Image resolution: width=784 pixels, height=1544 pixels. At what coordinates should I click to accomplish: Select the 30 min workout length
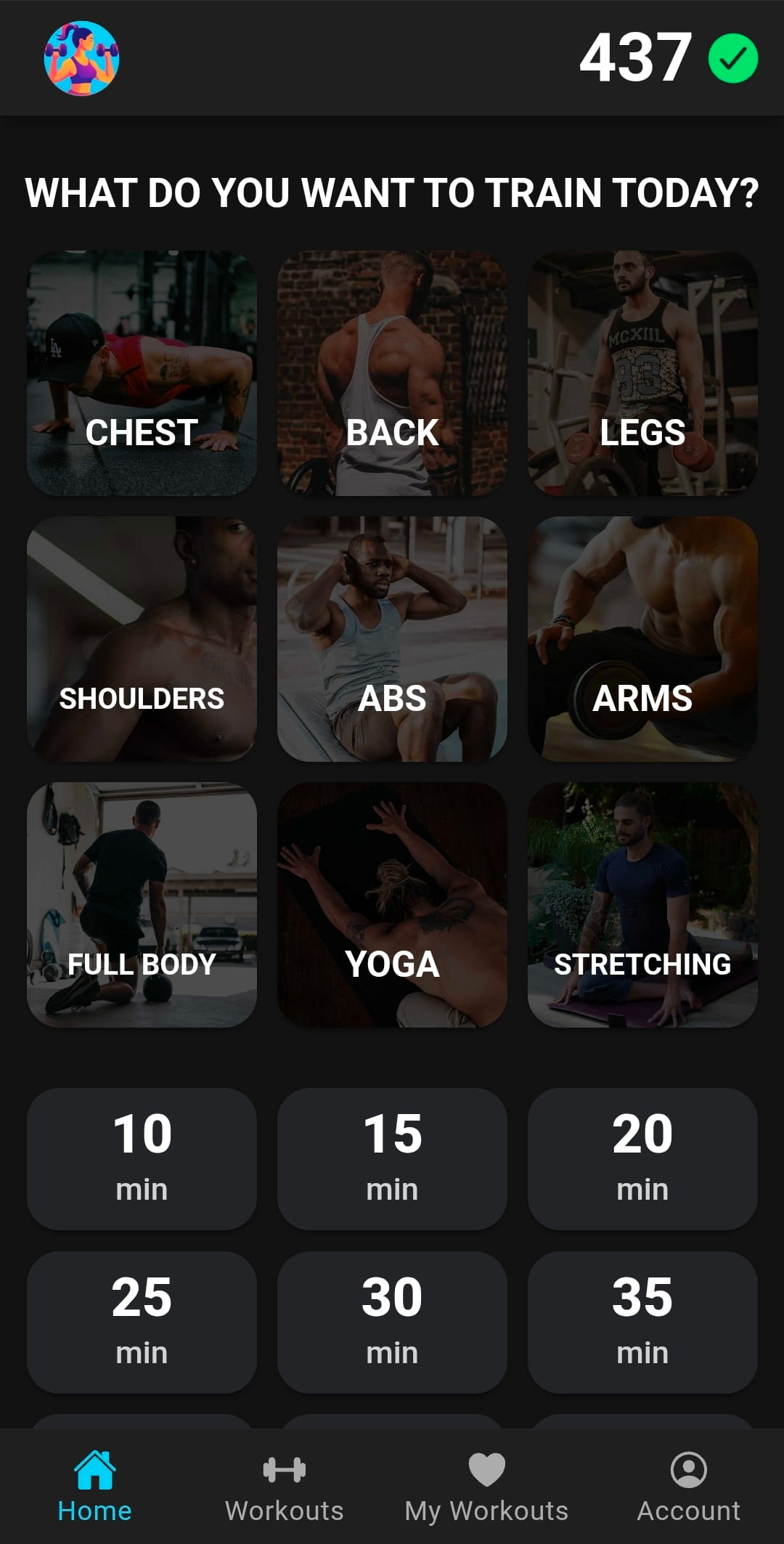pyautogui.click(x=392, y=1322)
